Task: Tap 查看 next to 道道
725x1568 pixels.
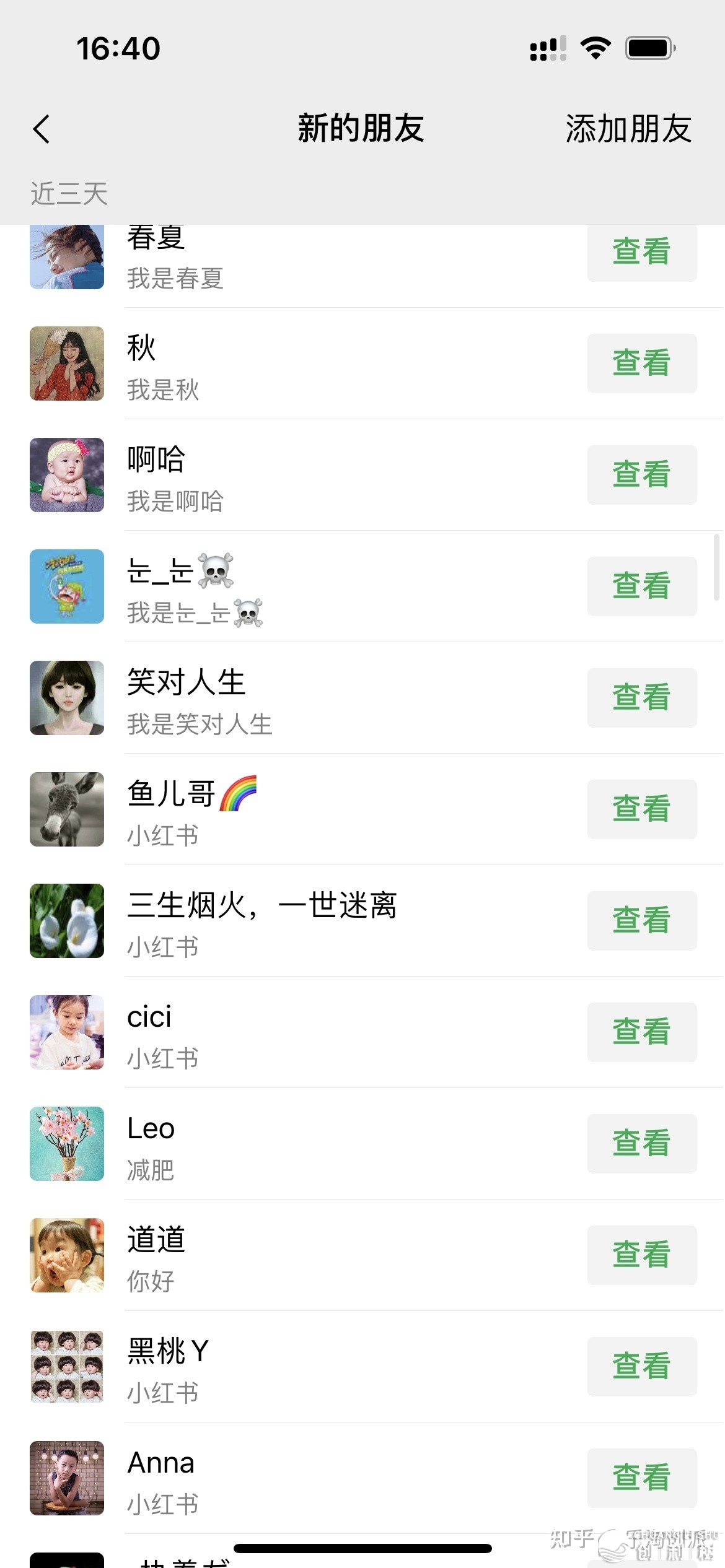Action: pos(641,1255)
